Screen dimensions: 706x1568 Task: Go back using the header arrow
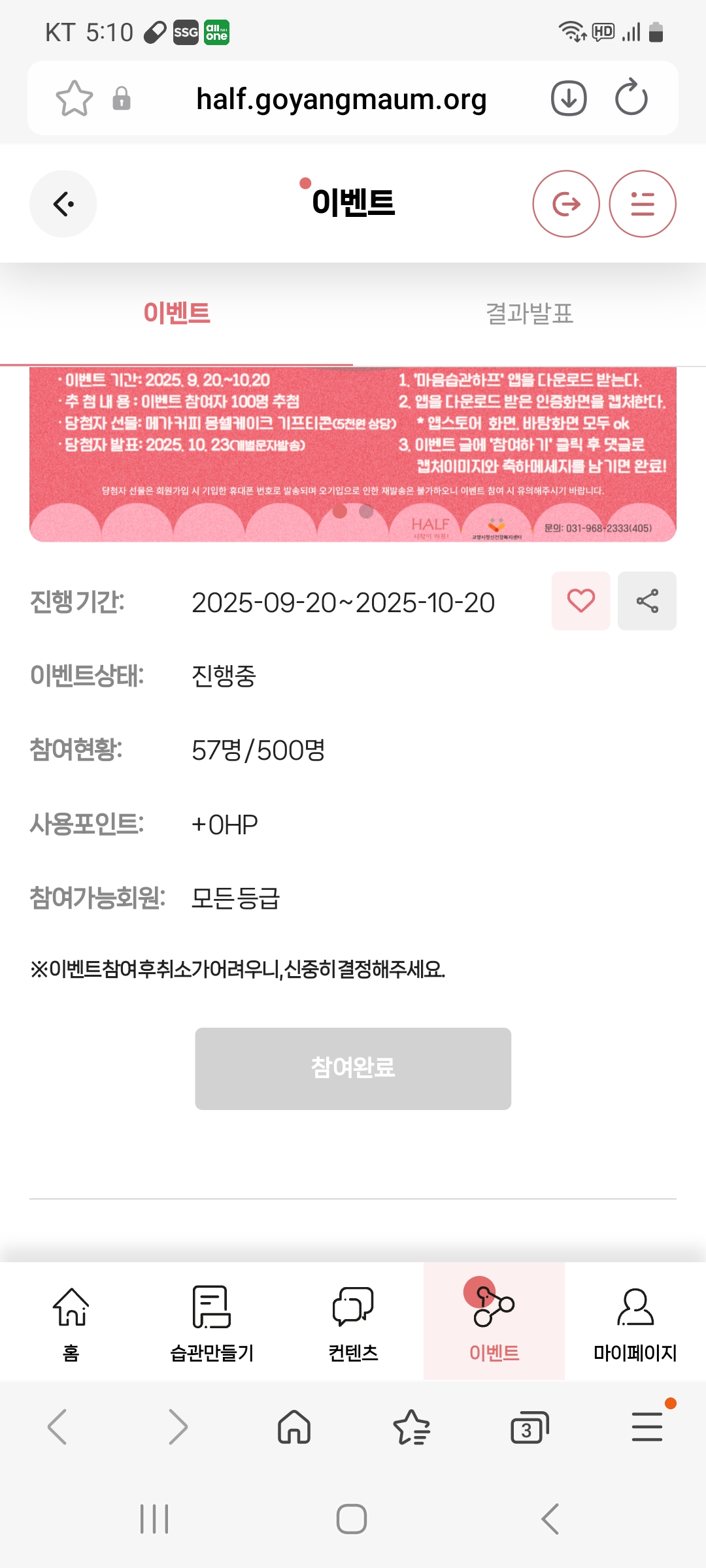click(63, 204)
